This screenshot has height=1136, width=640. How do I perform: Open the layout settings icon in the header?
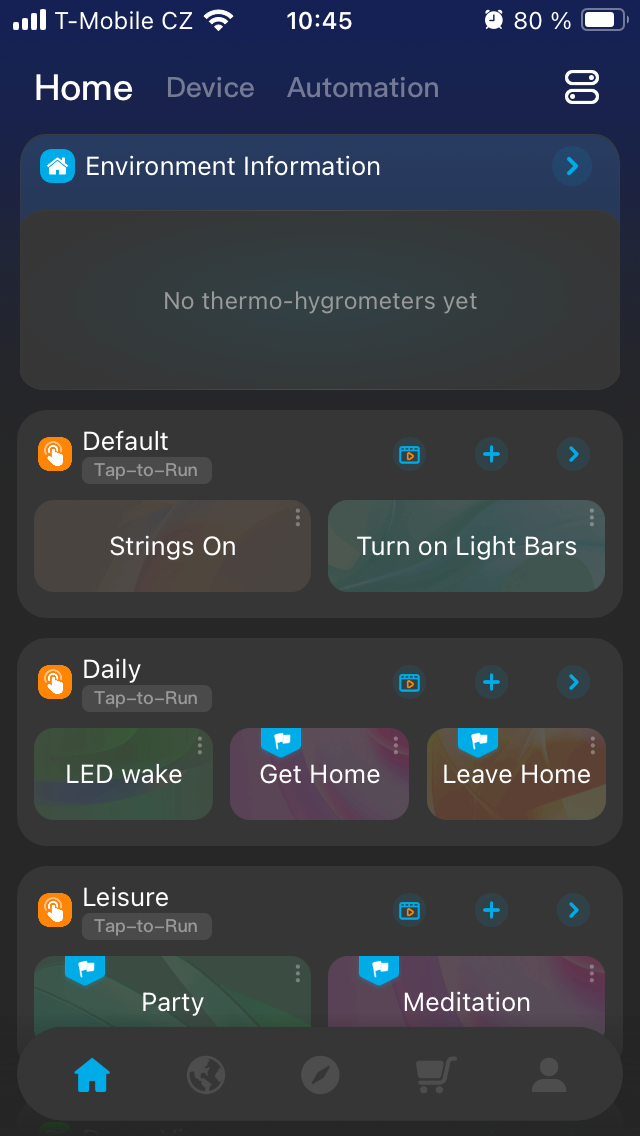click(581, 88)
